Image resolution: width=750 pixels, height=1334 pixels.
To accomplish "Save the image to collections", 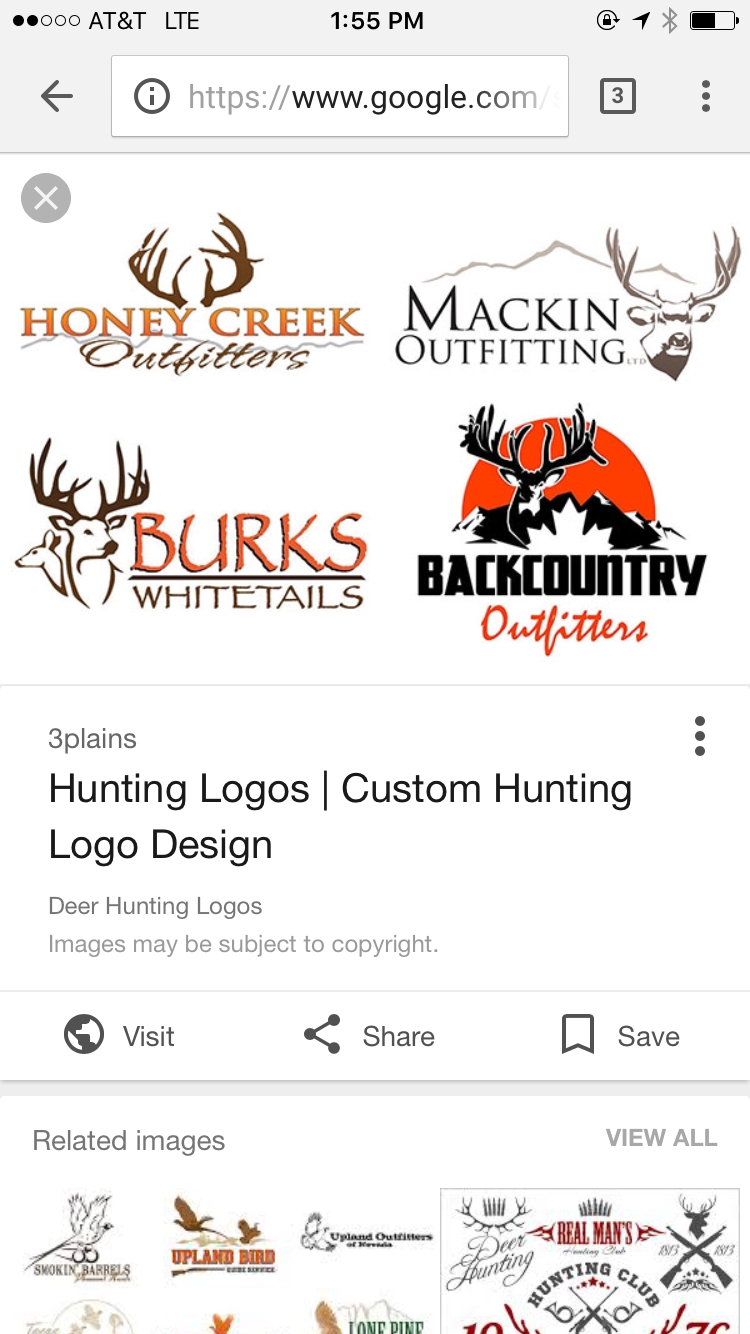I will [x=620, y=1035].
